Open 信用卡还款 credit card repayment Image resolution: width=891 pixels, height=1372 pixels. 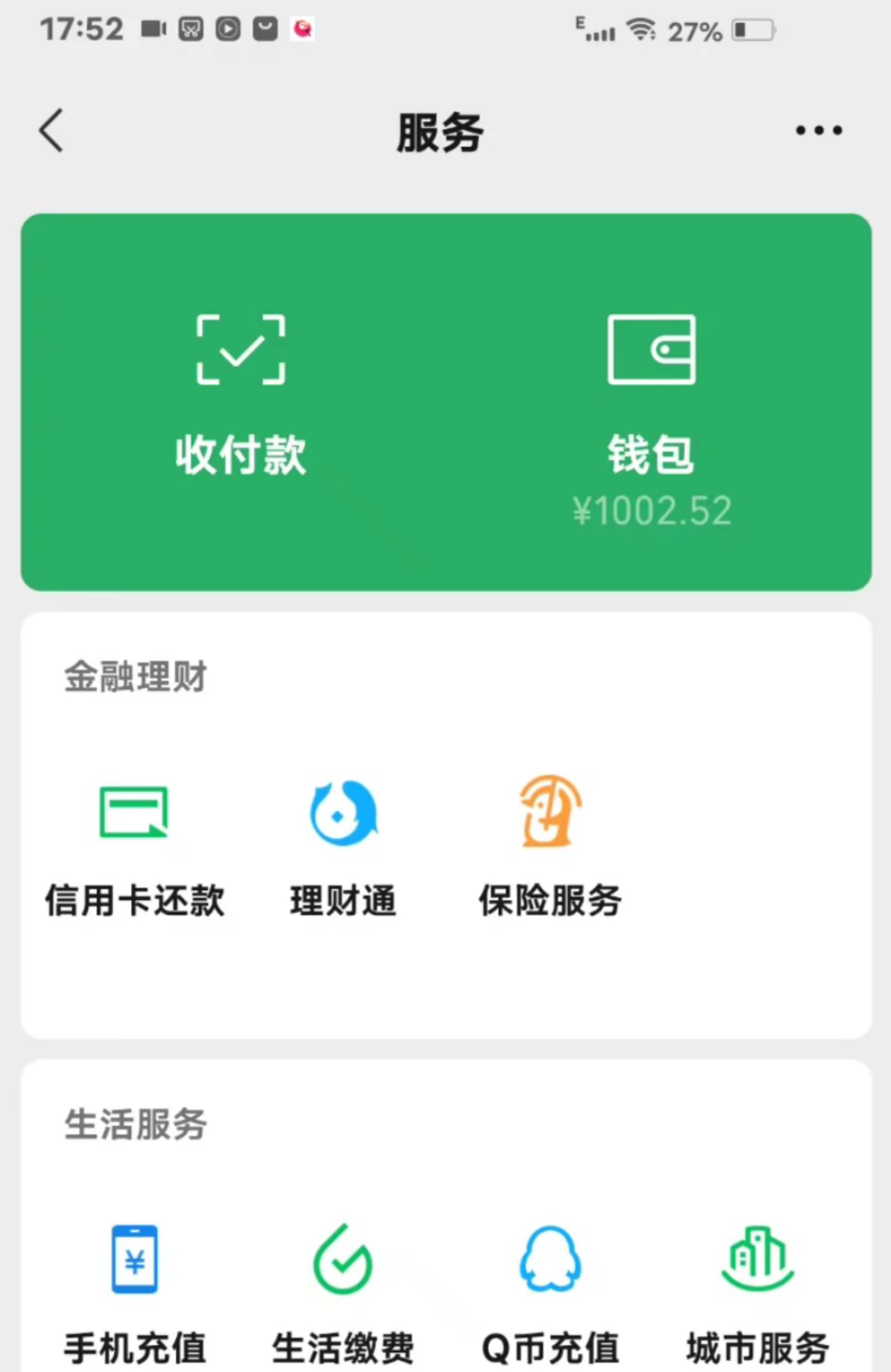point(135,846)
